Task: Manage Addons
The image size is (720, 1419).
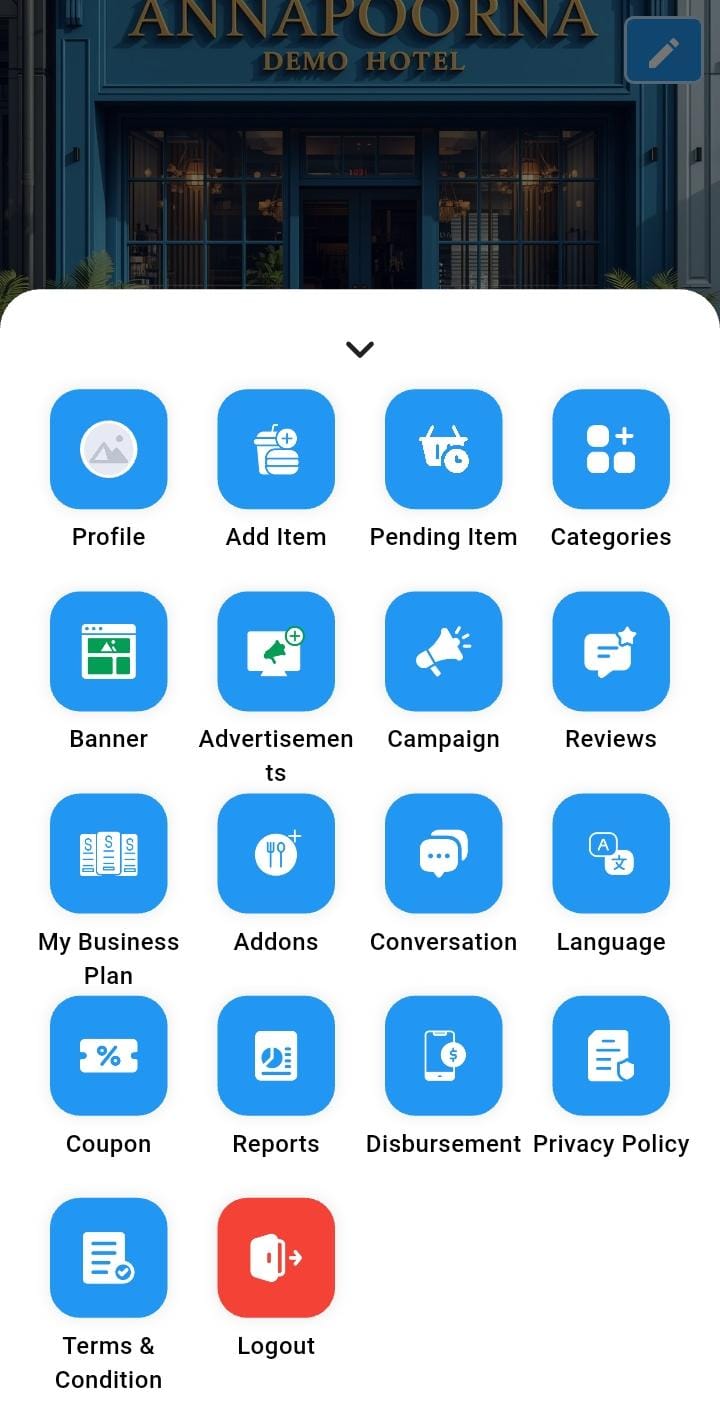Action: point(276,853)
